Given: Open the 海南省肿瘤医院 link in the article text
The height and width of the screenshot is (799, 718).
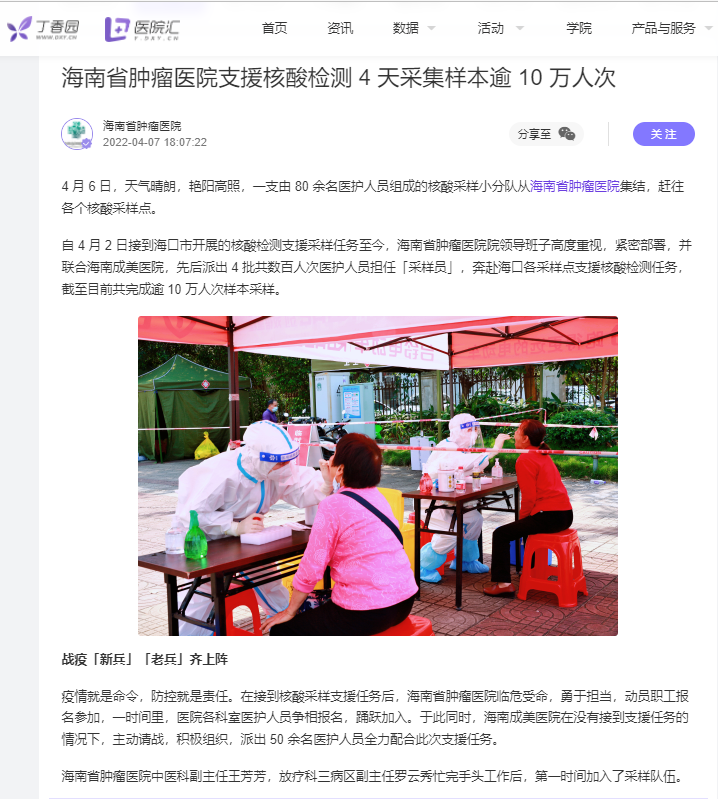Looking at the screenshot, I should [x=574, y=186].
